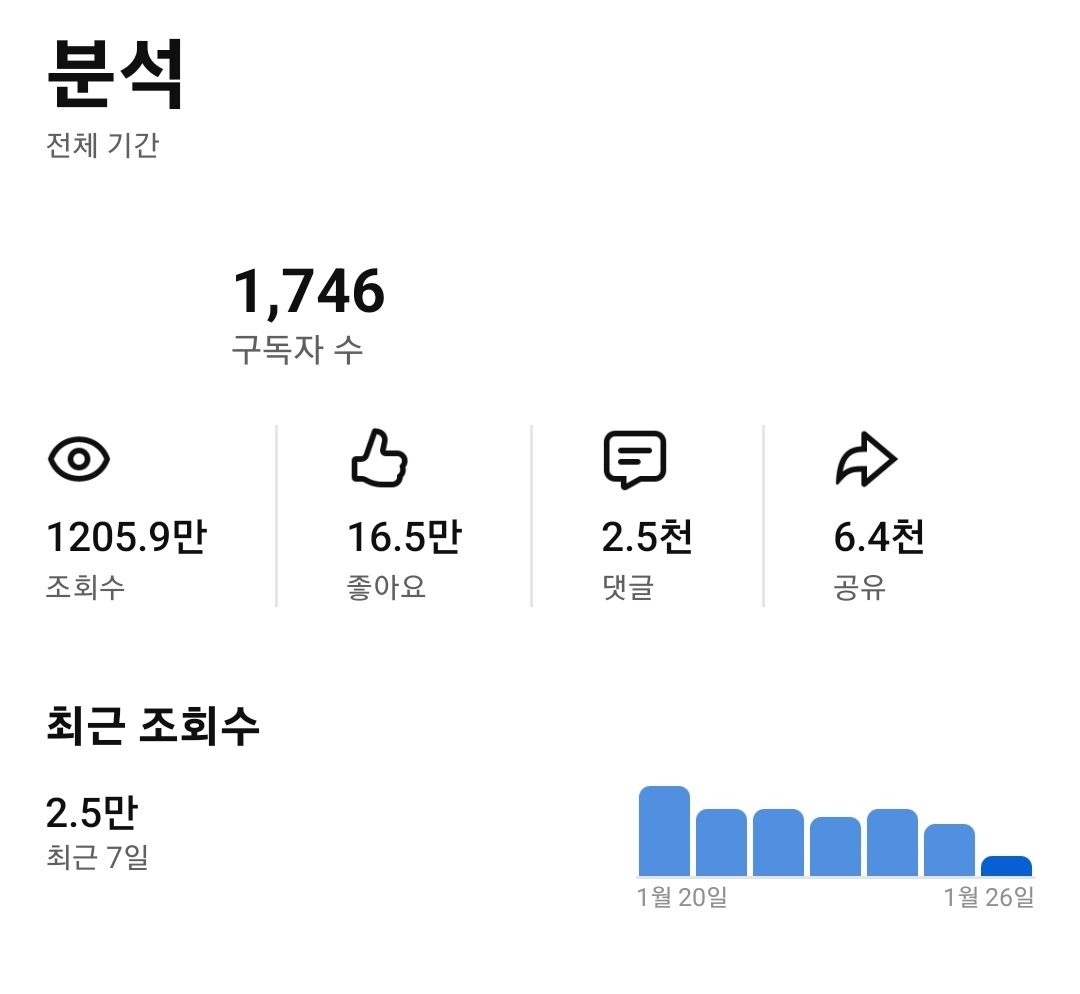Screen dimensions: 1080x994
Task: Open the 분석 channel analytics card
Action: [x=114, y=78]
